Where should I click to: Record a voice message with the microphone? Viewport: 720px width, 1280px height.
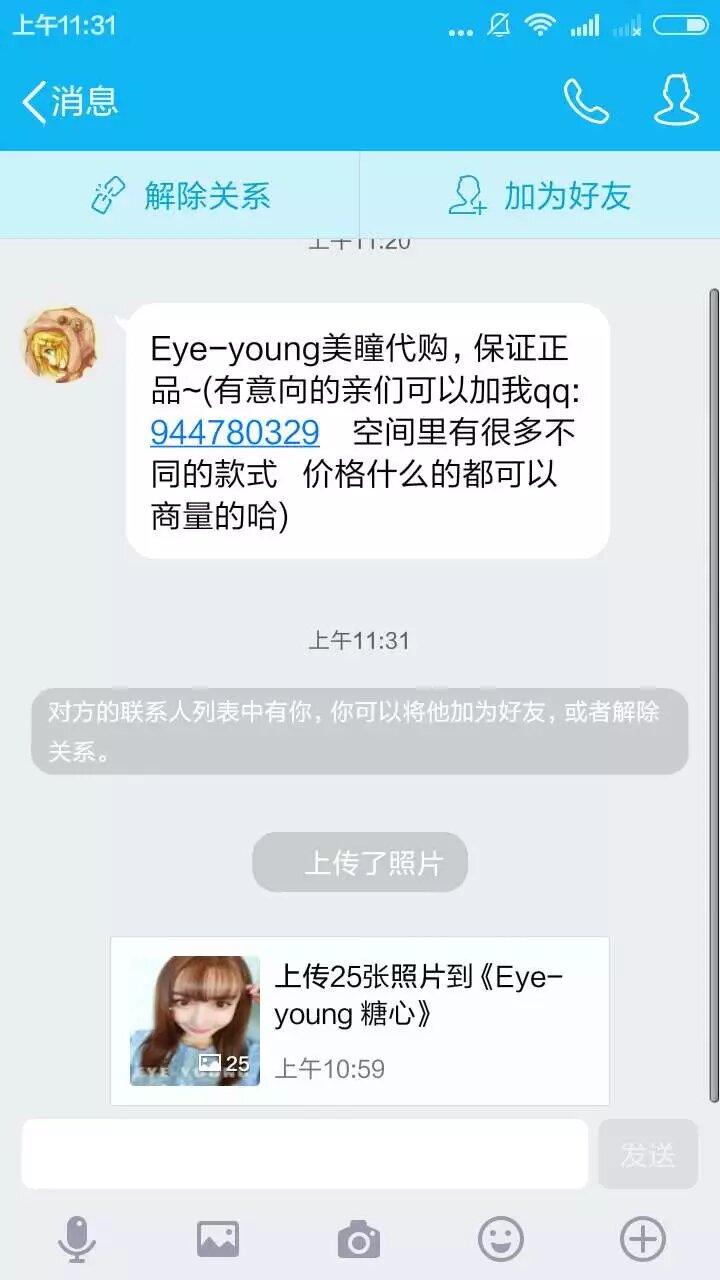(76, 1240)
